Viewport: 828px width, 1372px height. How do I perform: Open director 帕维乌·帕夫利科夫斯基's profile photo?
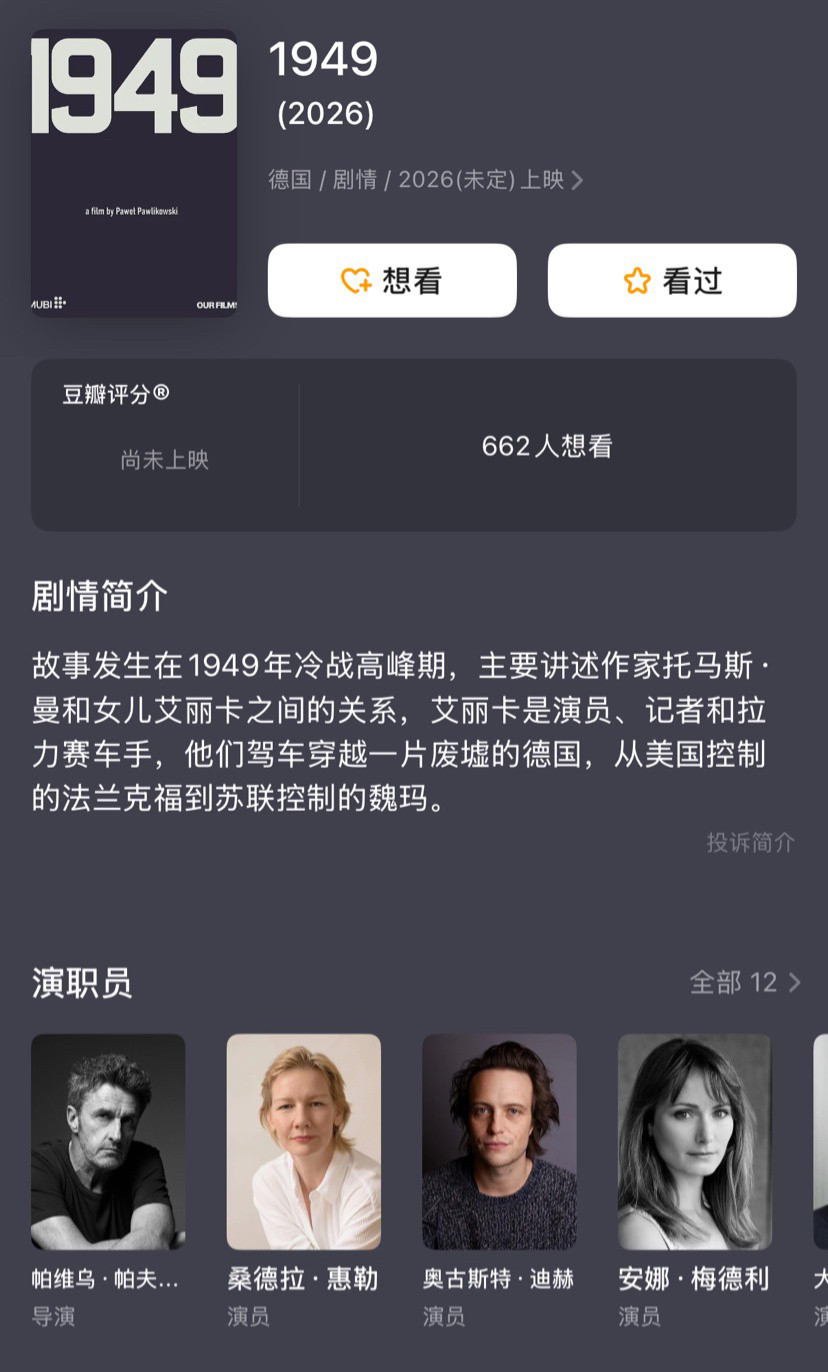coord(108,1139)
